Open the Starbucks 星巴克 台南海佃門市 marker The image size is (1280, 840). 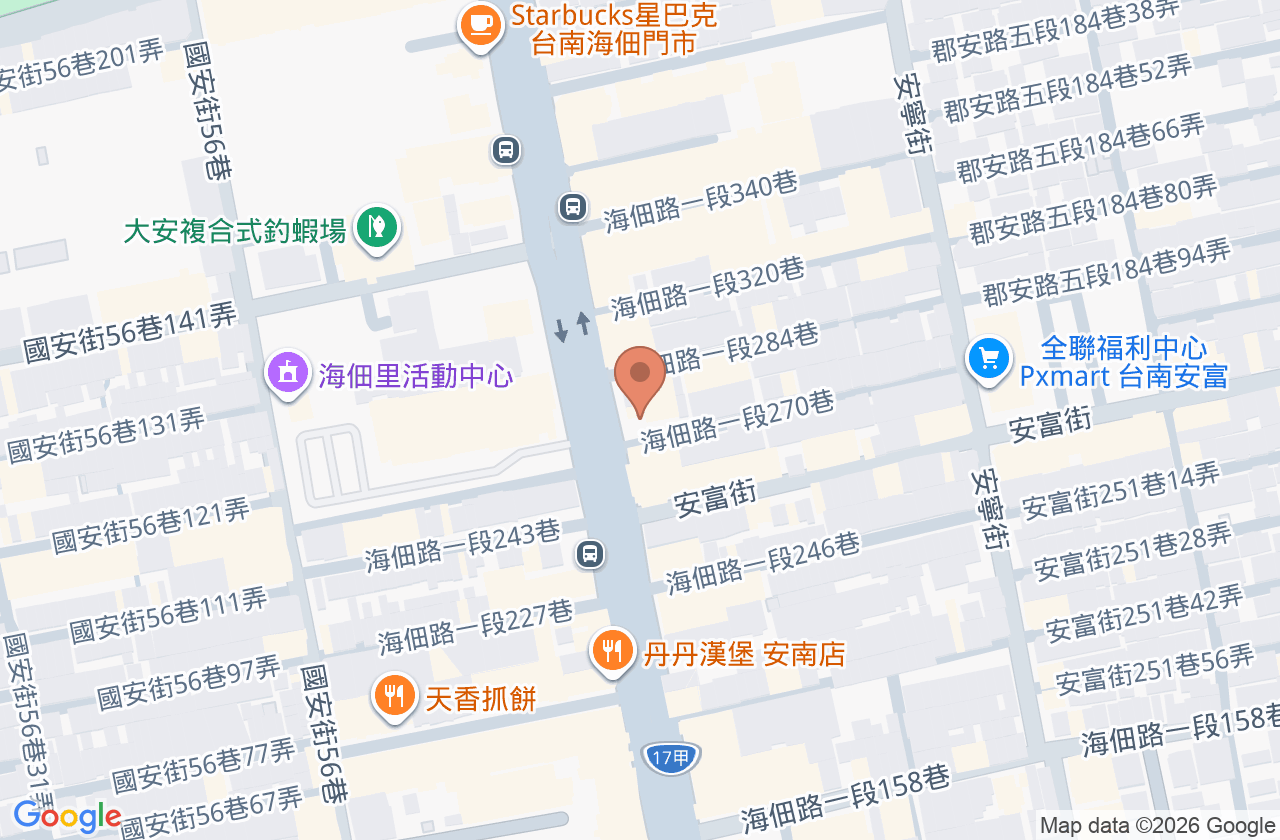(480, 25)
